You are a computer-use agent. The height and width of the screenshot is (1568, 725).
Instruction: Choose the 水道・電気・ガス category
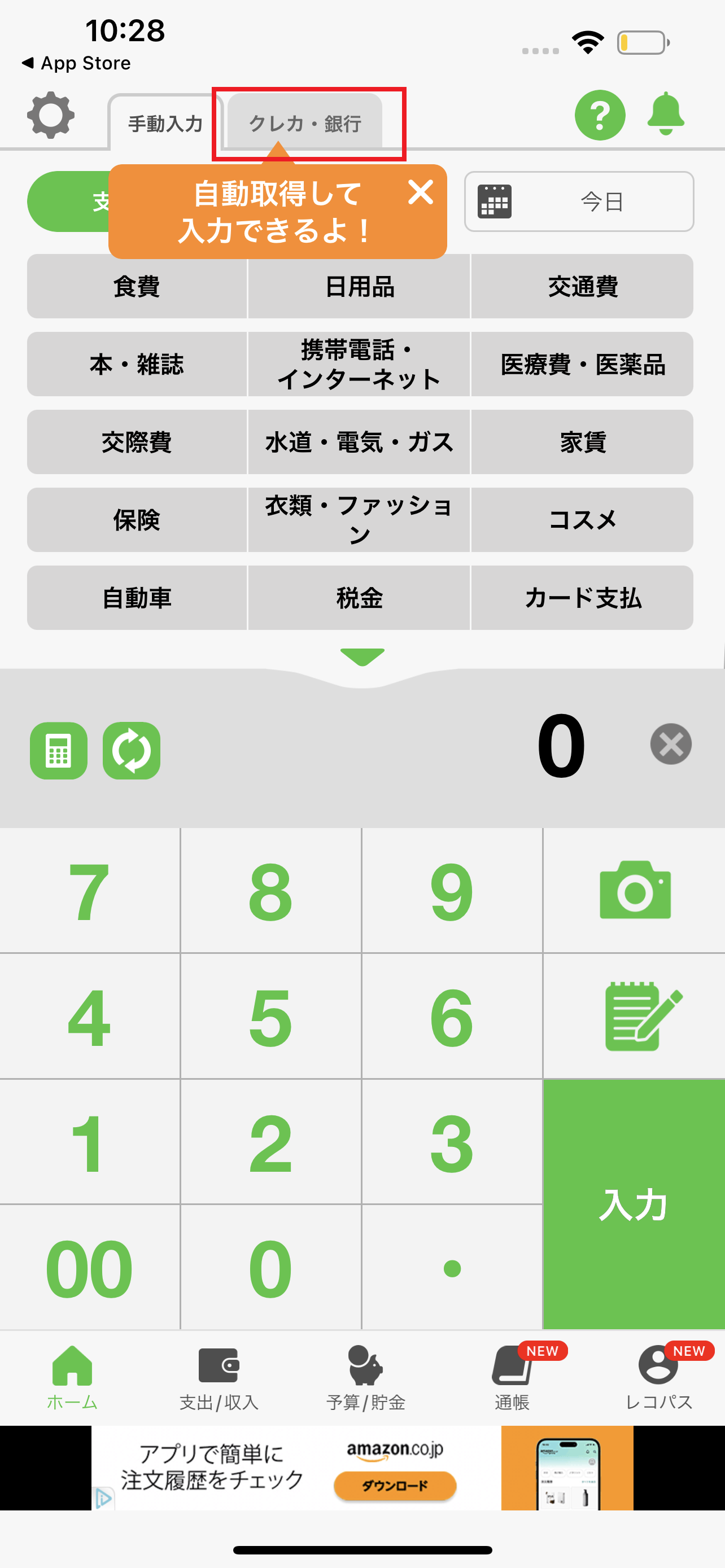[x=359, y=442]
